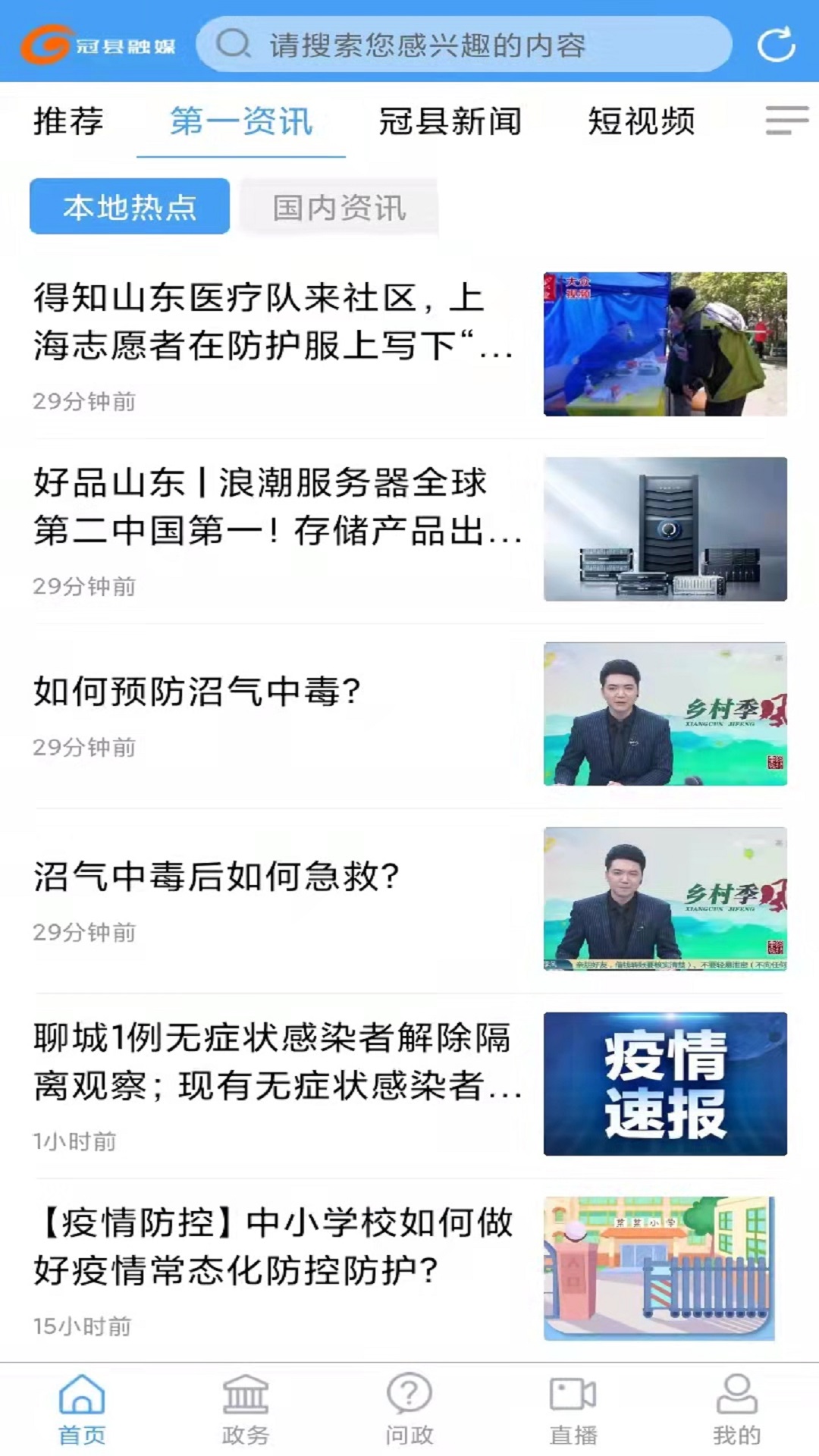Open the article about 山东医疗队 and 上海志愿者
Viewport: 819px width, 1456px height.
pos(273,322)
